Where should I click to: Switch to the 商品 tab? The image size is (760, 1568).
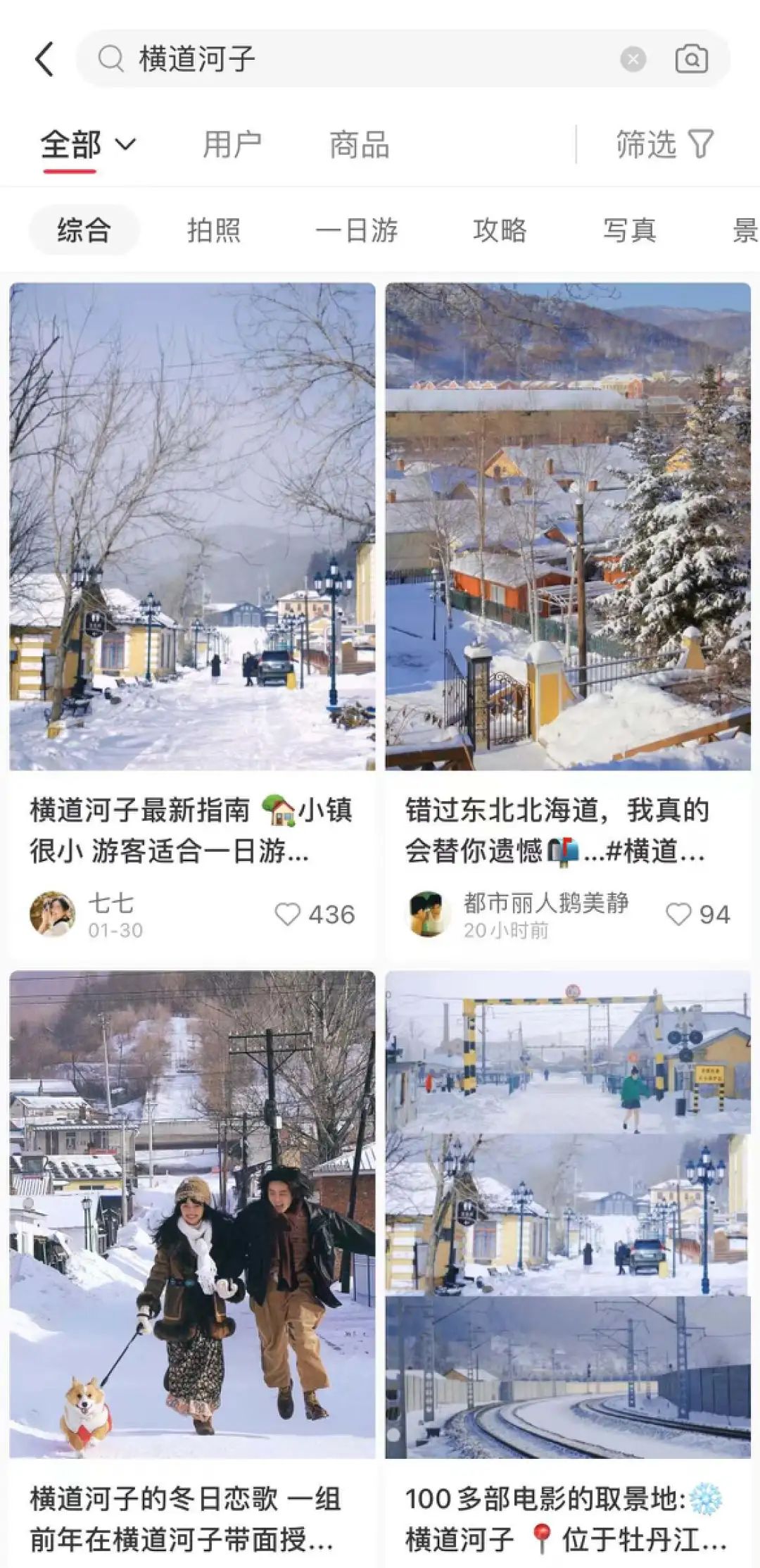pos(359,145)
